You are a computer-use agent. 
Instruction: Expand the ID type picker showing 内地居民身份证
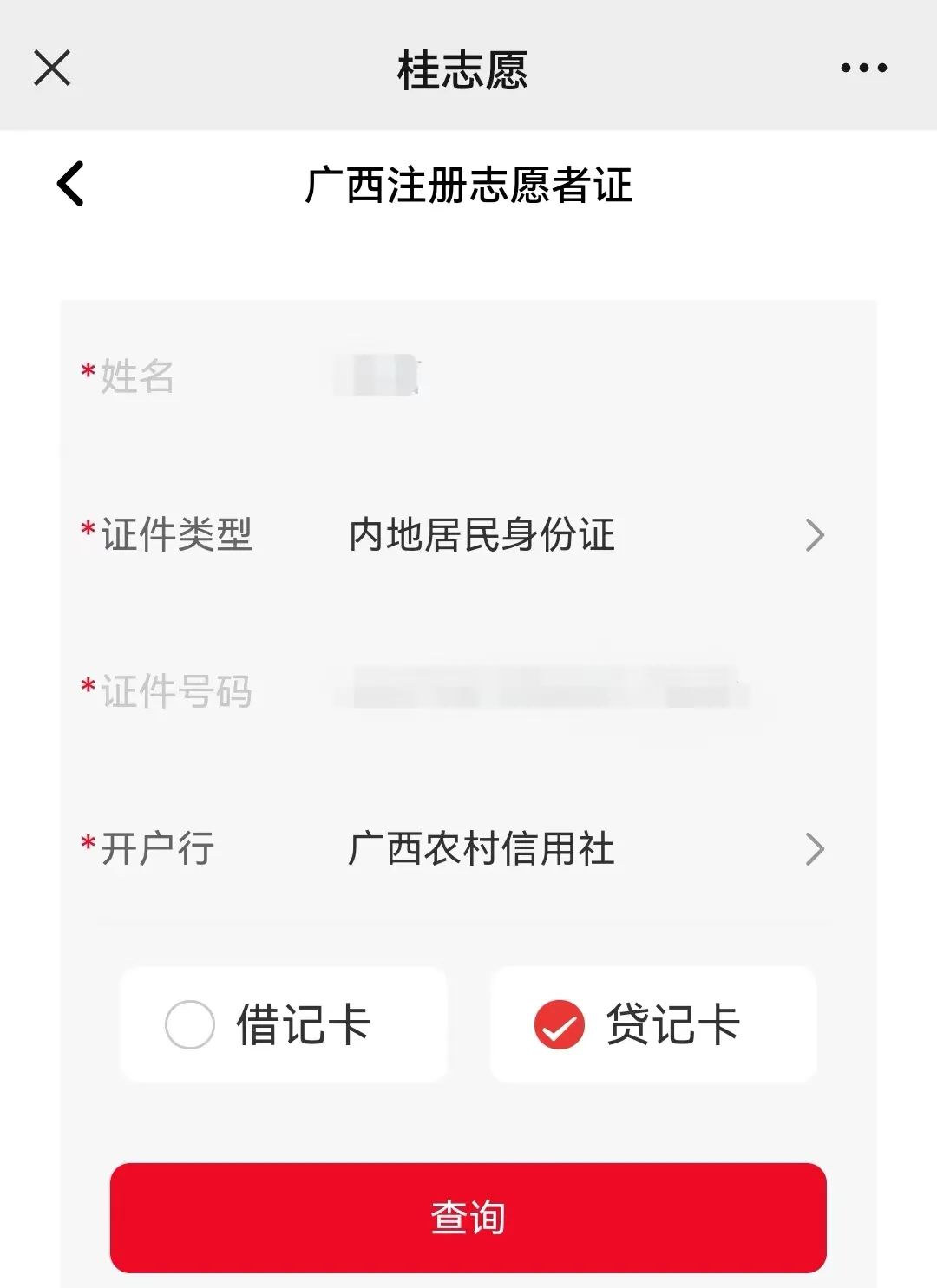[482, 535]
